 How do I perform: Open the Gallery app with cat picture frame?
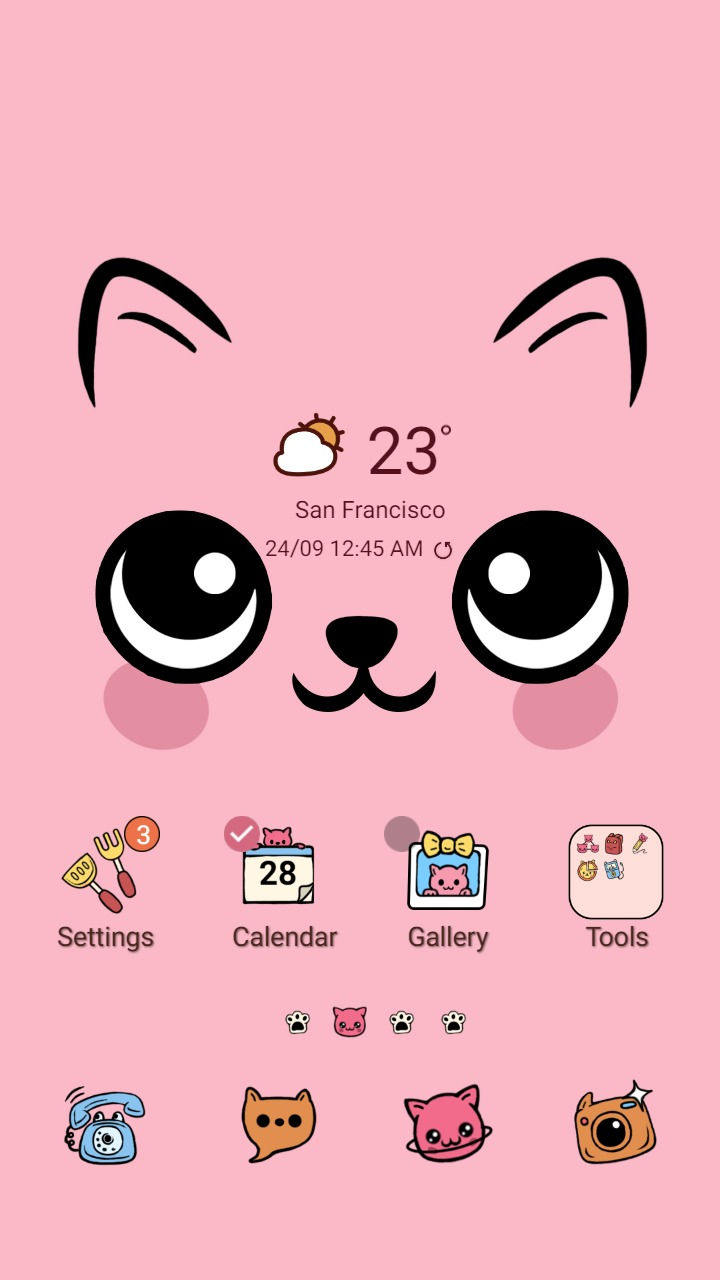pos(447,870)
